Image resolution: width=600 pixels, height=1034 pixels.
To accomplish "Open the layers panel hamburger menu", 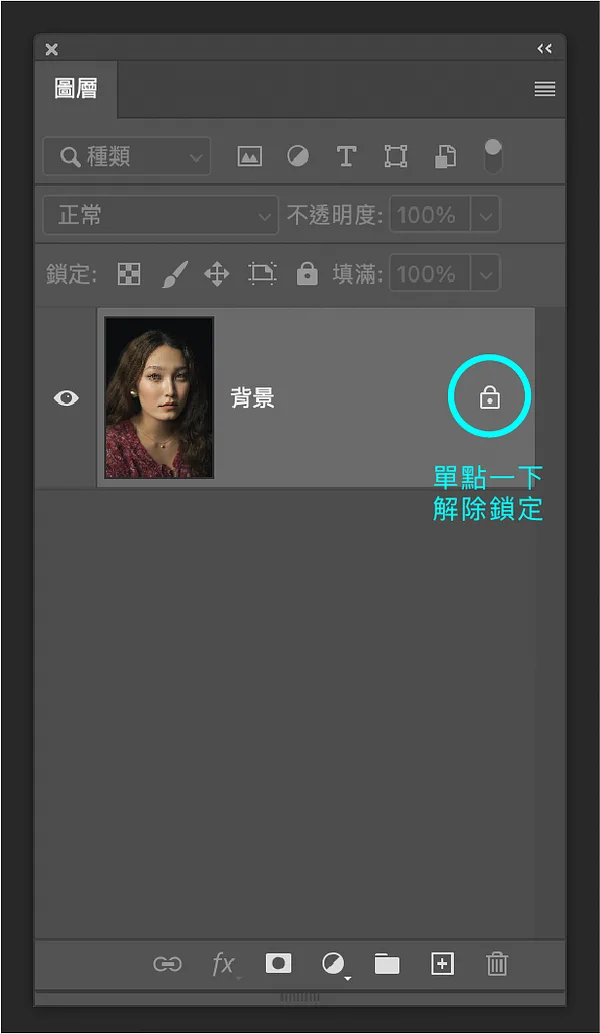I will click(x=545, y=89).
